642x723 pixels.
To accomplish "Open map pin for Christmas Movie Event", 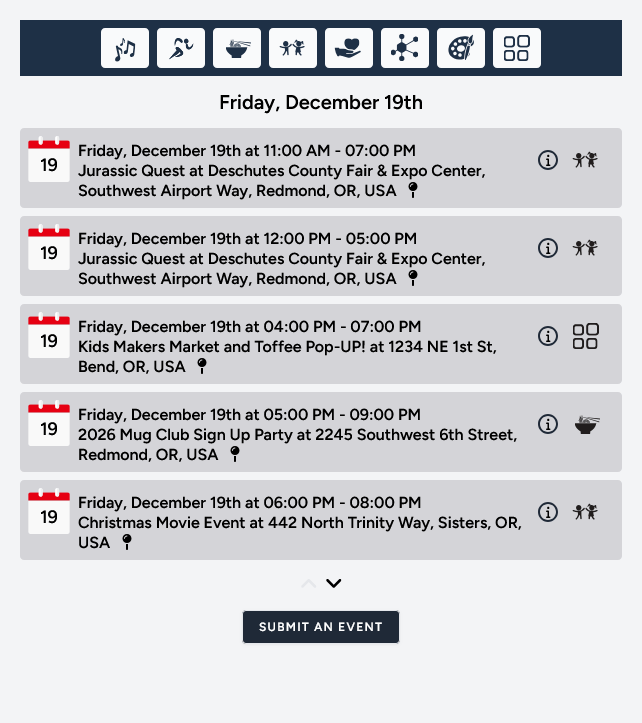I will coord(127,542).
